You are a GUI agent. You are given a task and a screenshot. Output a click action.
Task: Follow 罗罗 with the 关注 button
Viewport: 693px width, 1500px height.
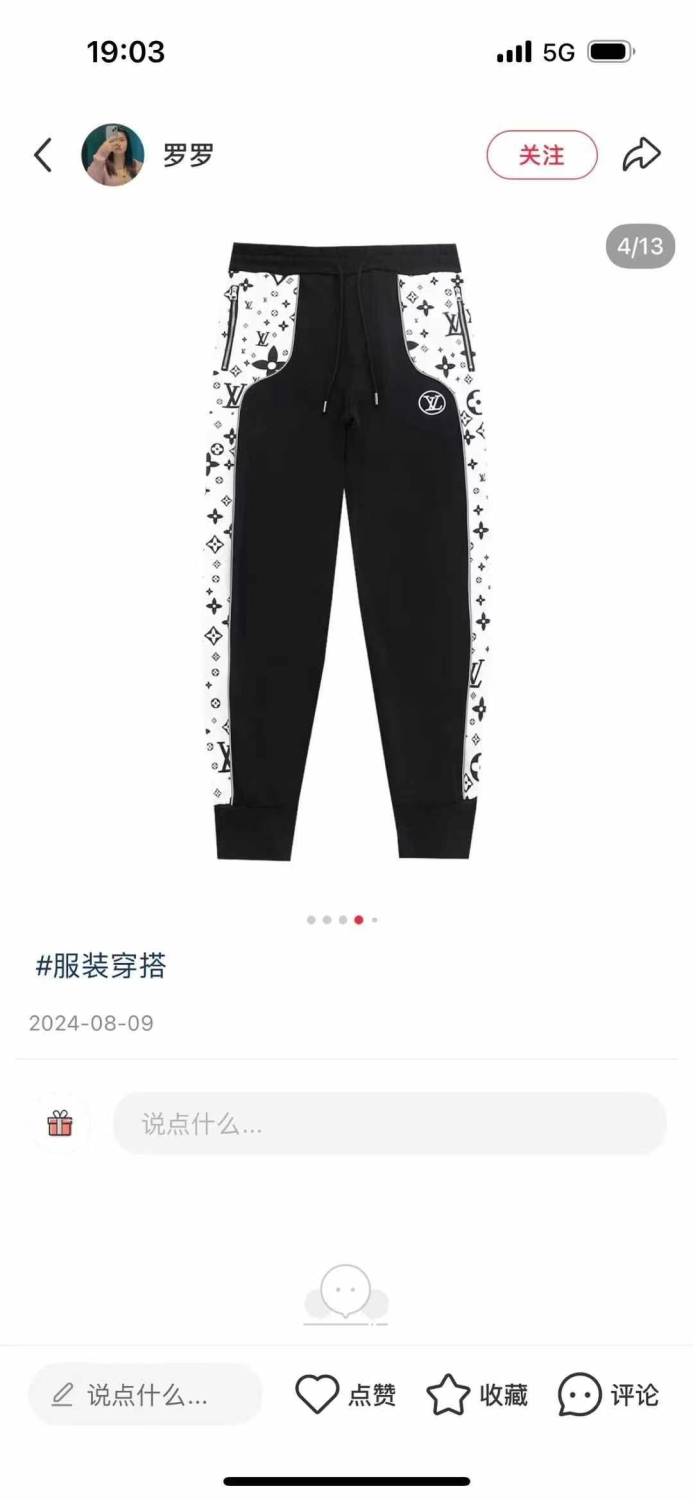tap(541, 155)
